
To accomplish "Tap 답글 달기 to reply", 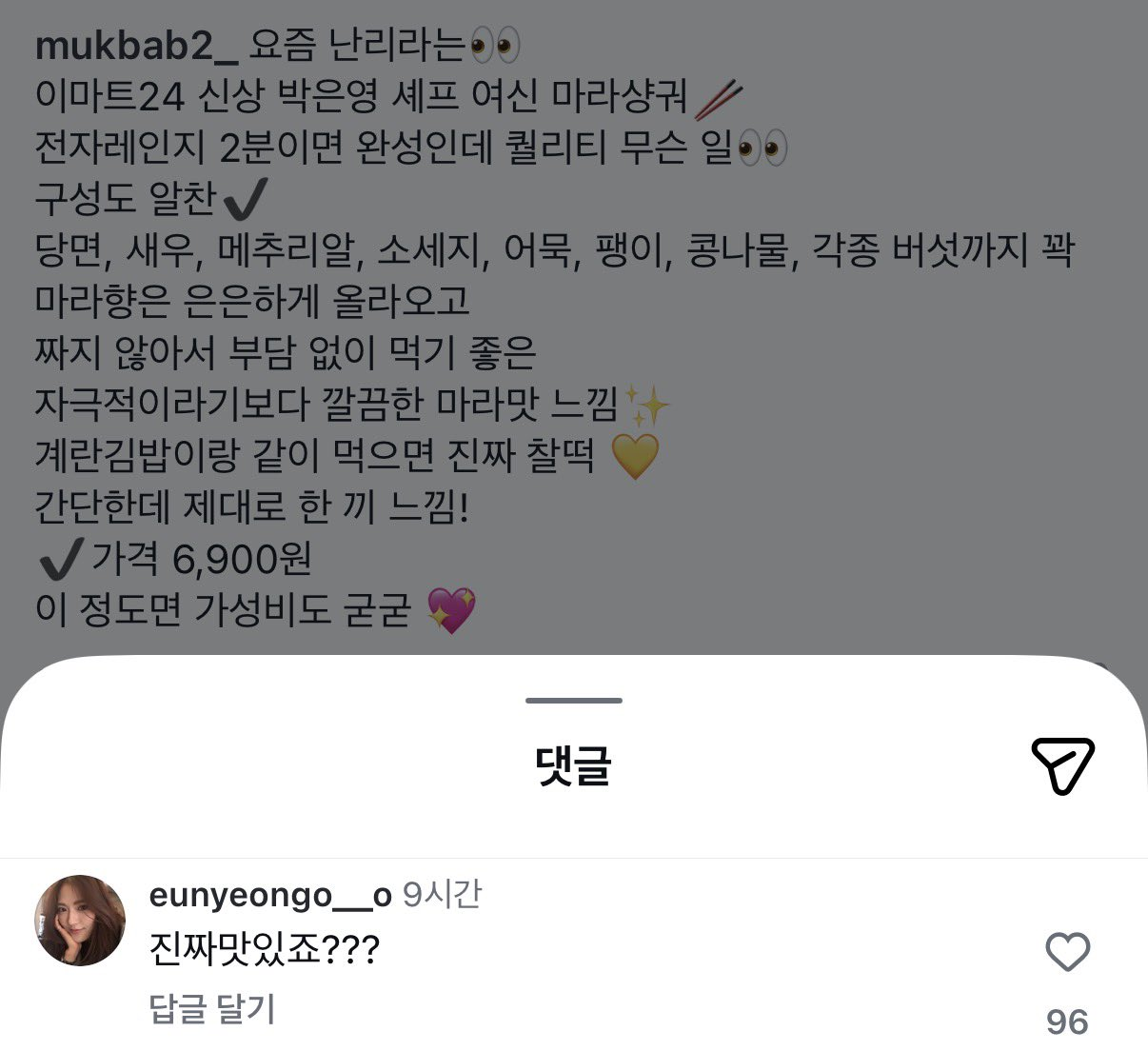I will 212,1009.
